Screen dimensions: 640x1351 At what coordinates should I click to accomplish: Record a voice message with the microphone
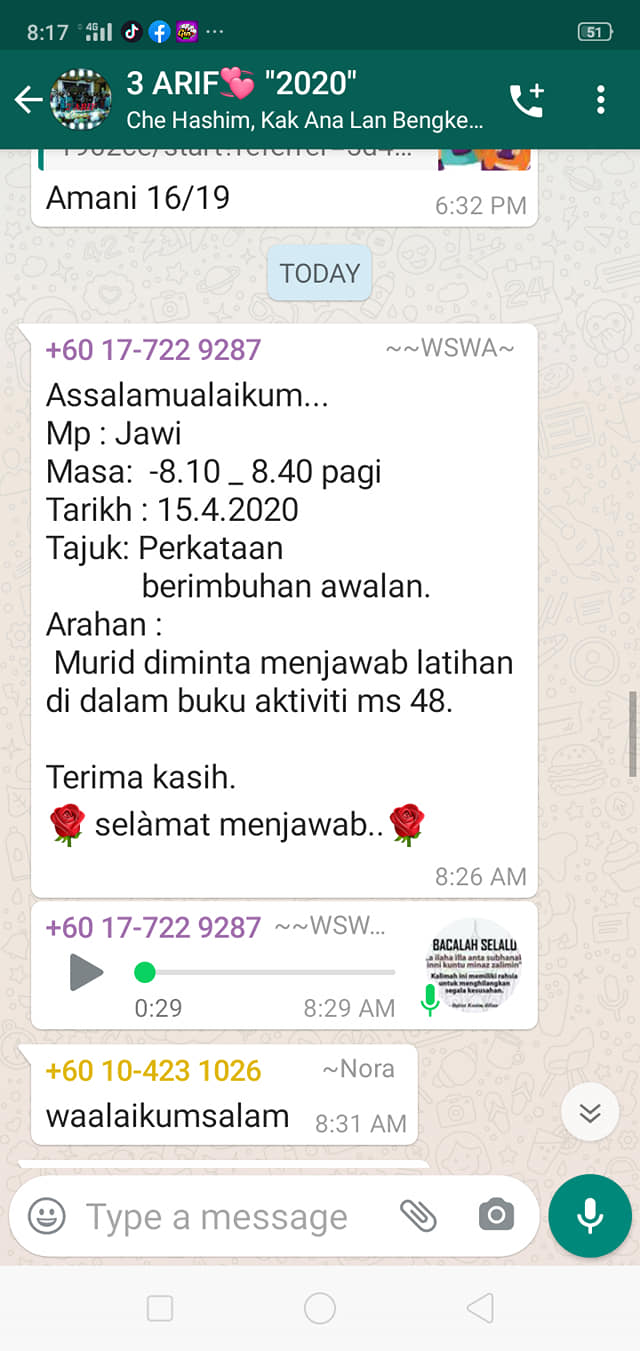(x=590, y=1216)
